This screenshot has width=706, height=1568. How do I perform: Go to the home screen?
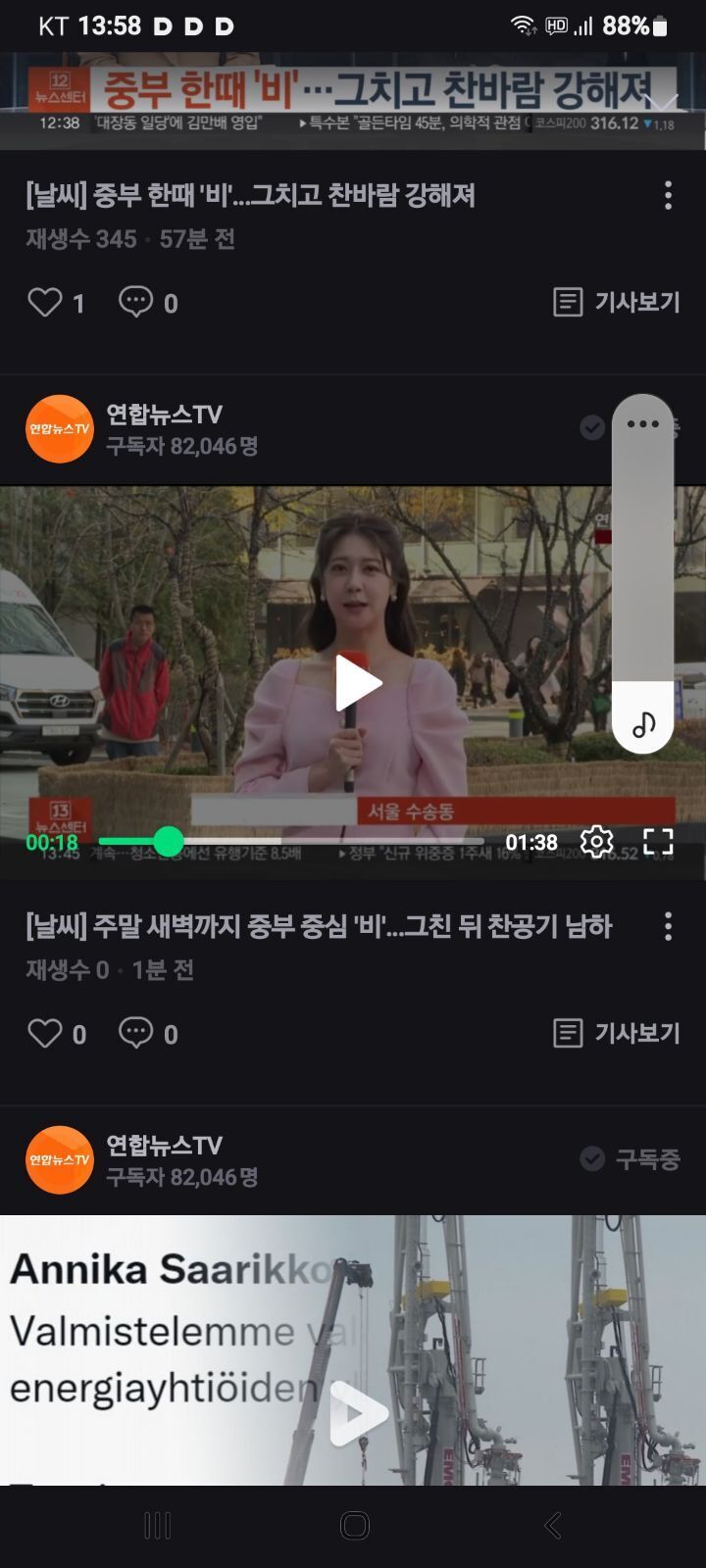pos(354,1525)
